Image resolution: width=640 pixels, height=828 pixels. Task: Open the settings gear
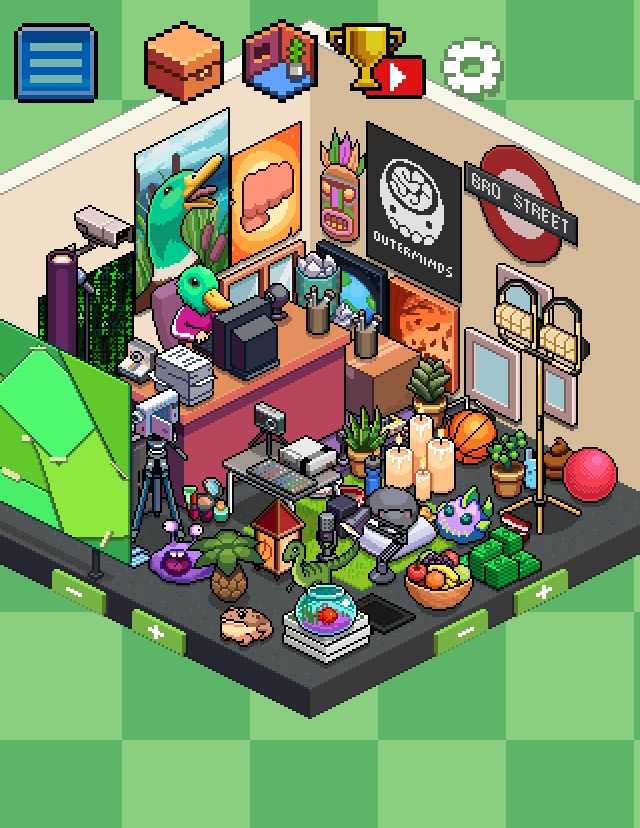tap(471, 66)
